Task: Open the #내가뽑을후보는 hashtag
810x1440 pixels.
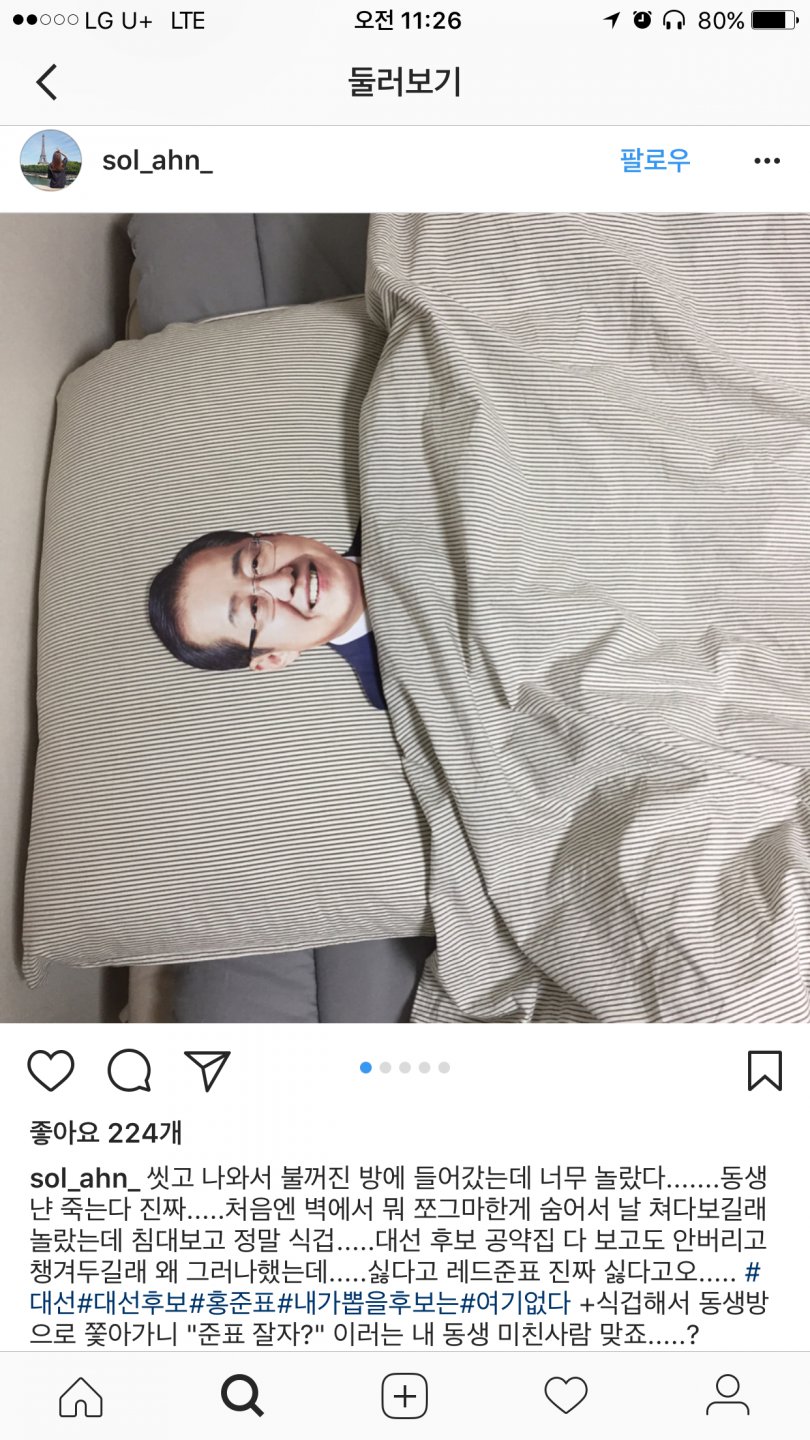Action: coord(367,1304)
